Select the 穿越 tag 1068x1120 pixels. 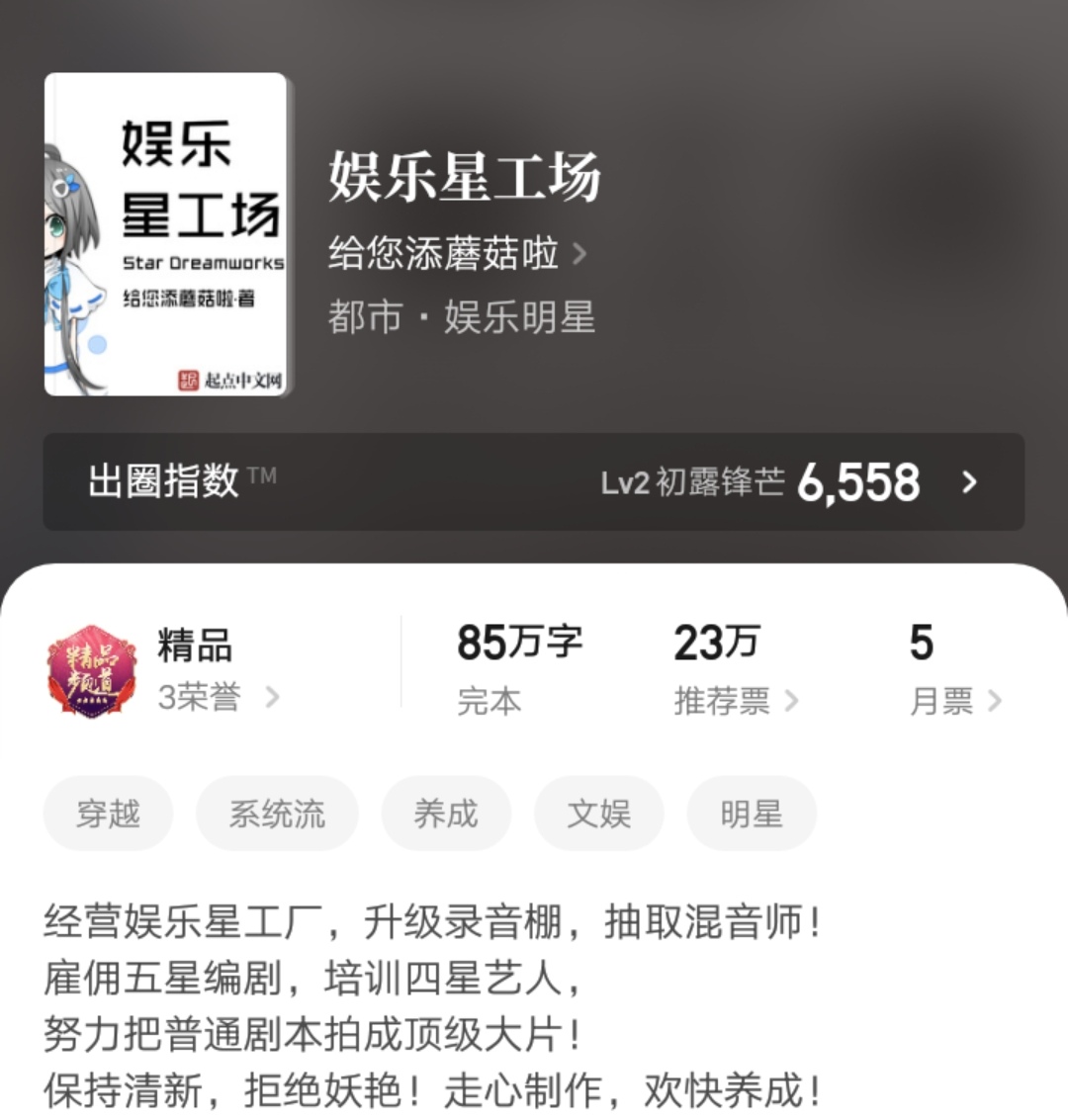tap(109, 814)
